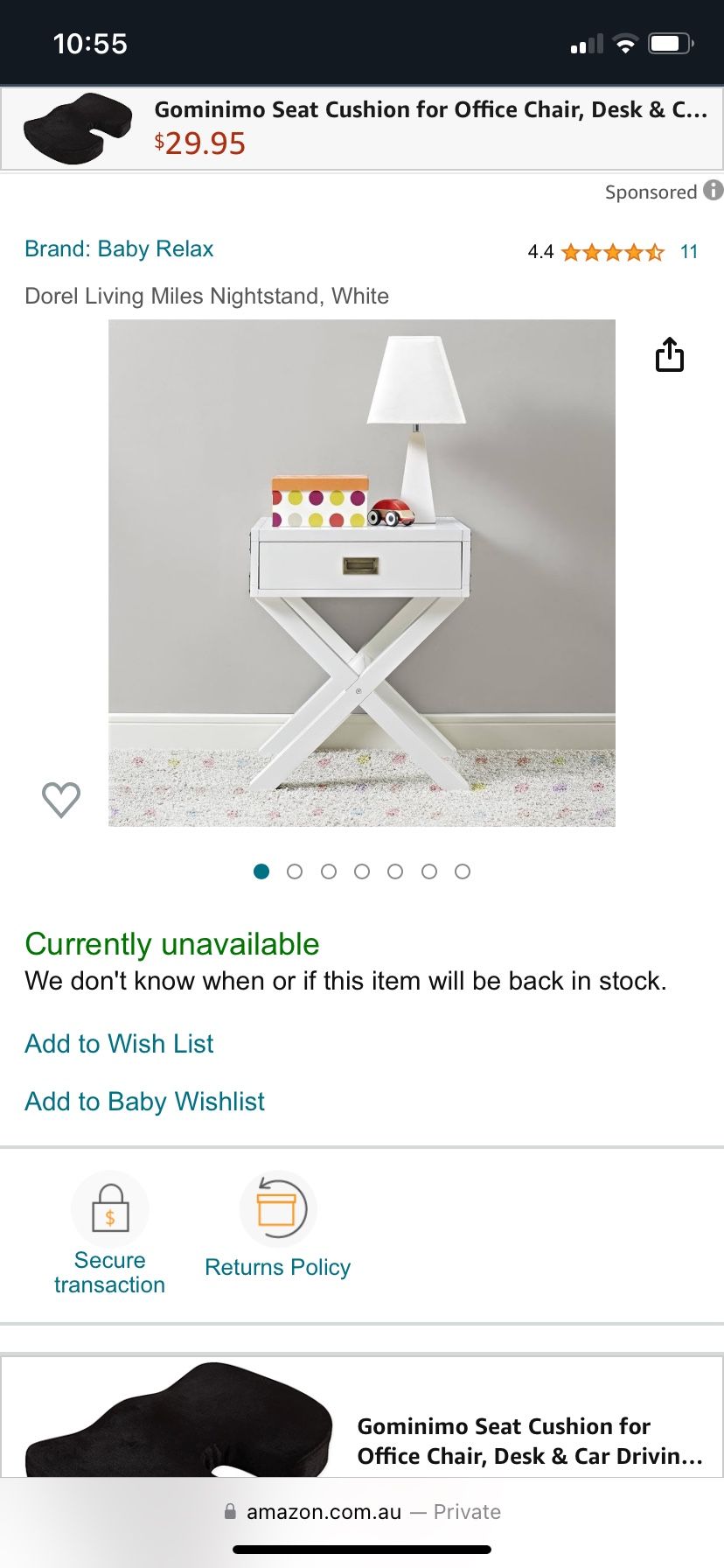Open the top Gominimo Seat Cushion sponsored ad

tap(362, 128)
